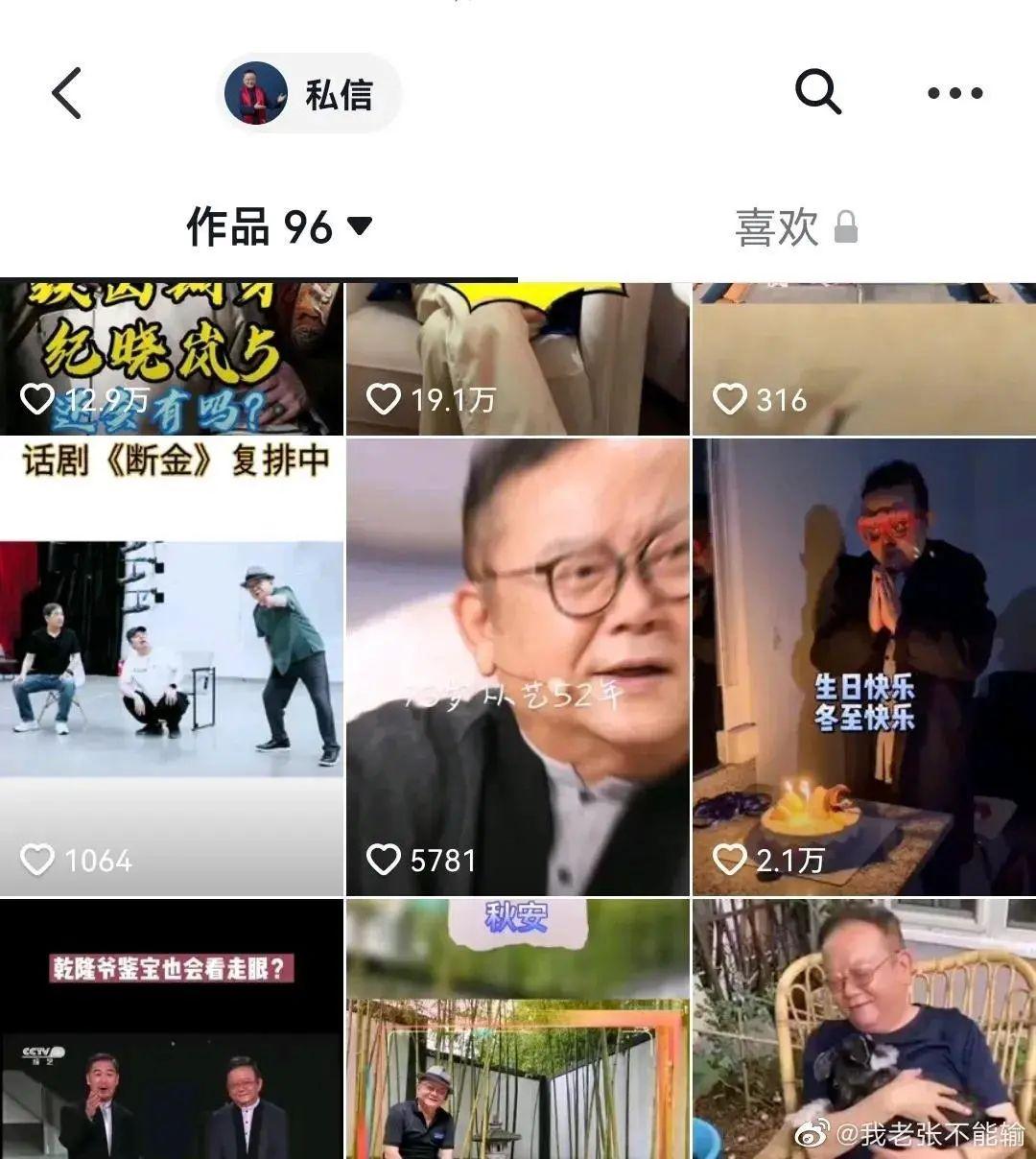Click the heart icon on the 1064 video
1036x1159 pixels.
pos(39,861)
